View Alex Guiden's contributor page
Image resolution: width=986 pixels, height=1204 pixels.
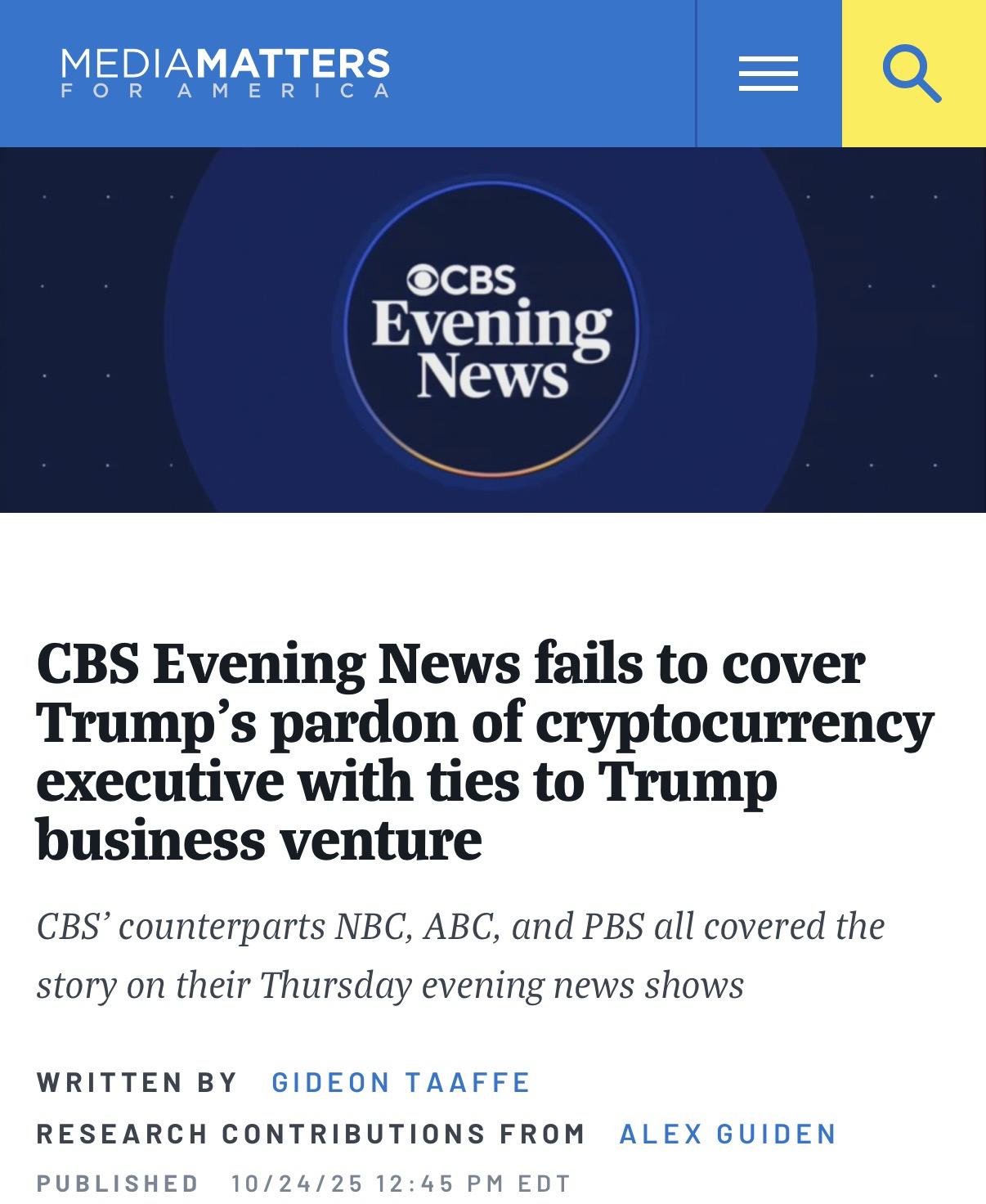pos(728,1134)
